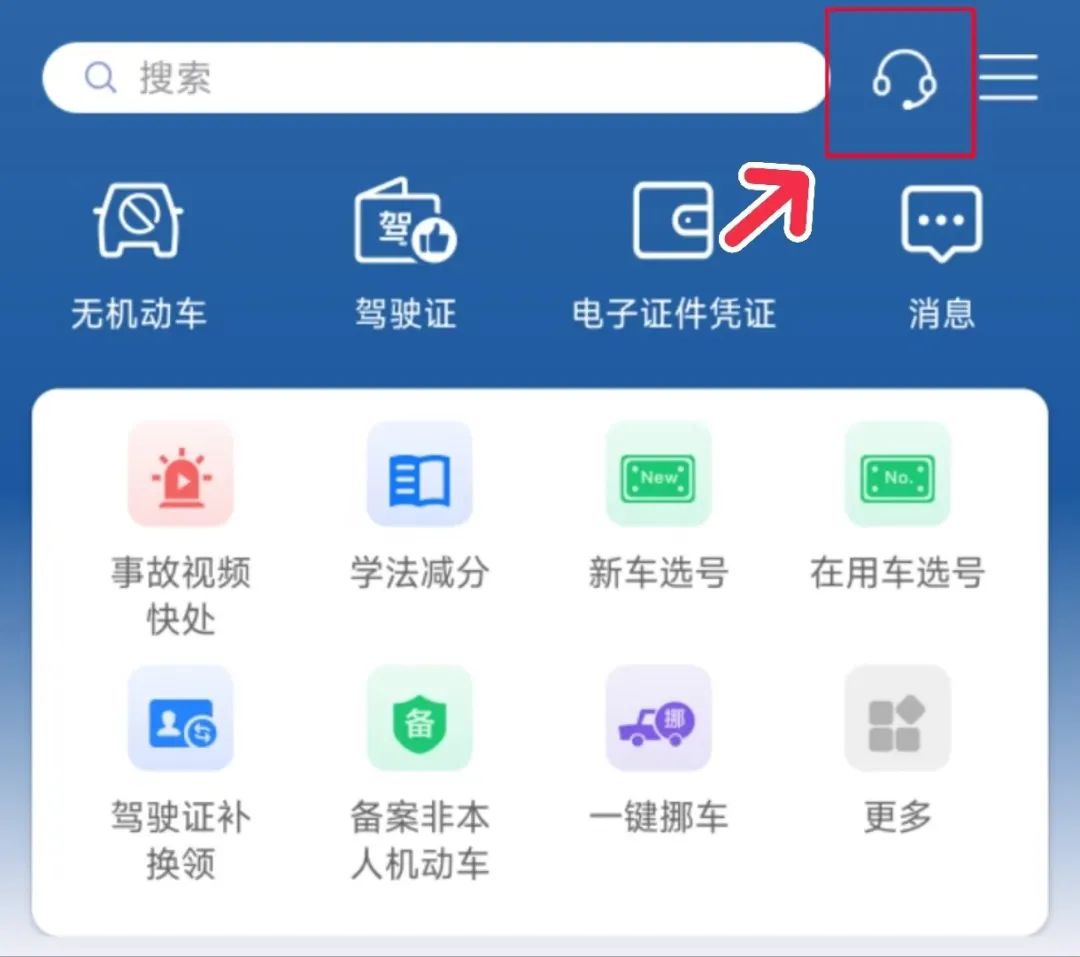Open the hamburger menu

[x=1008, y=78]
